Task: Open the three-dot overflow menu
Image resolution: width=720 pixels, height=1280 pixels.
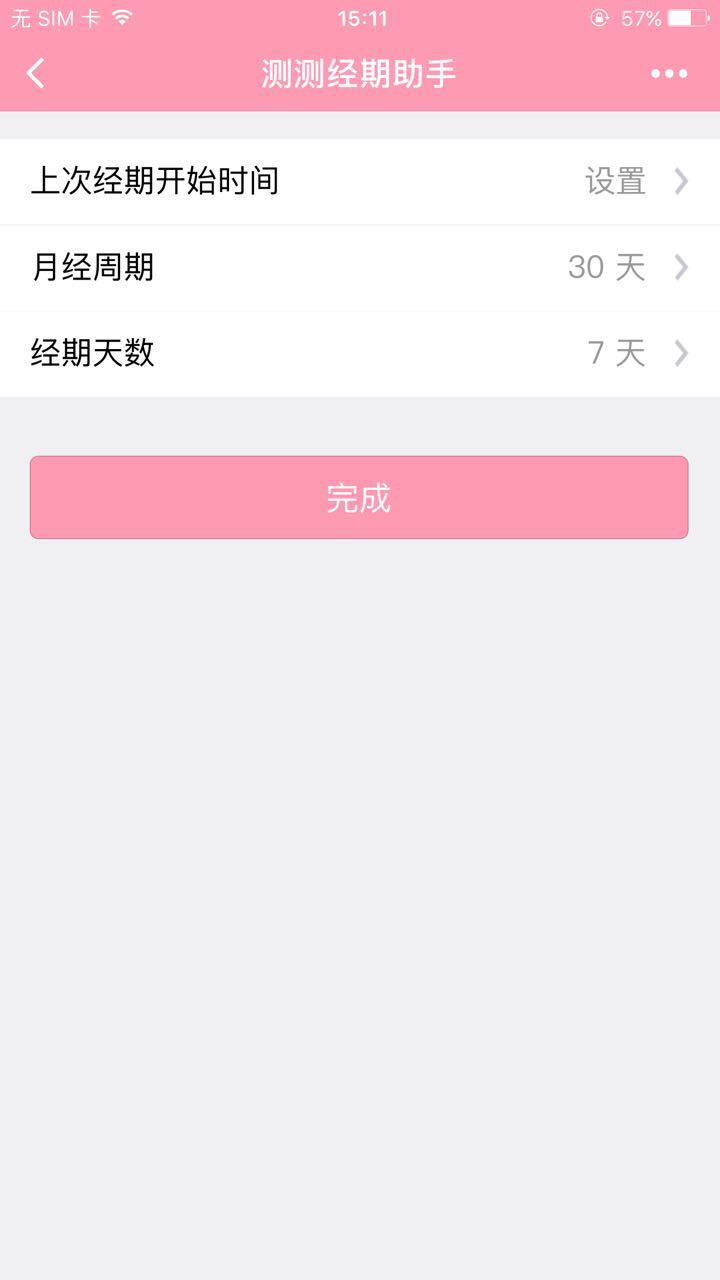Action: click(x=668, y=73)
